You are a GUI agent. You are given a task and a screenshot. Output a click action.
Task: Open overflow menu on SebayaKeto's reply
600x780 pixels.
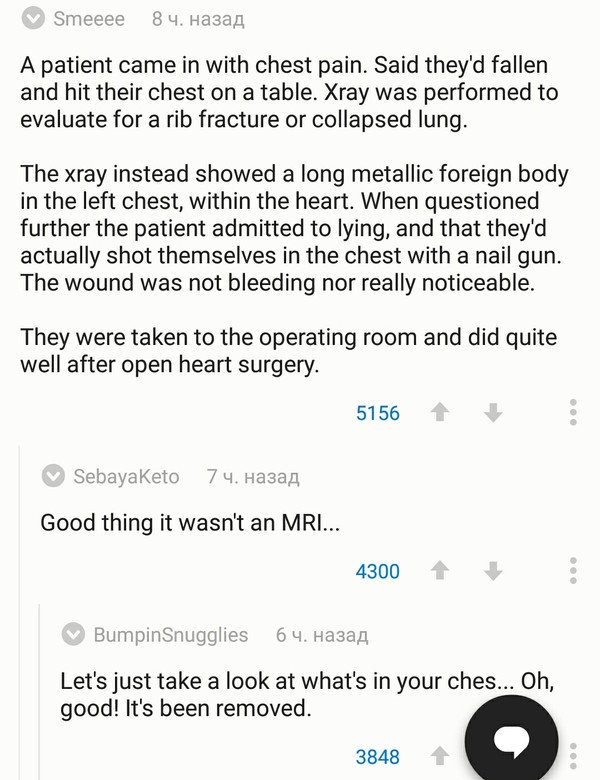(x=572, y=571)
